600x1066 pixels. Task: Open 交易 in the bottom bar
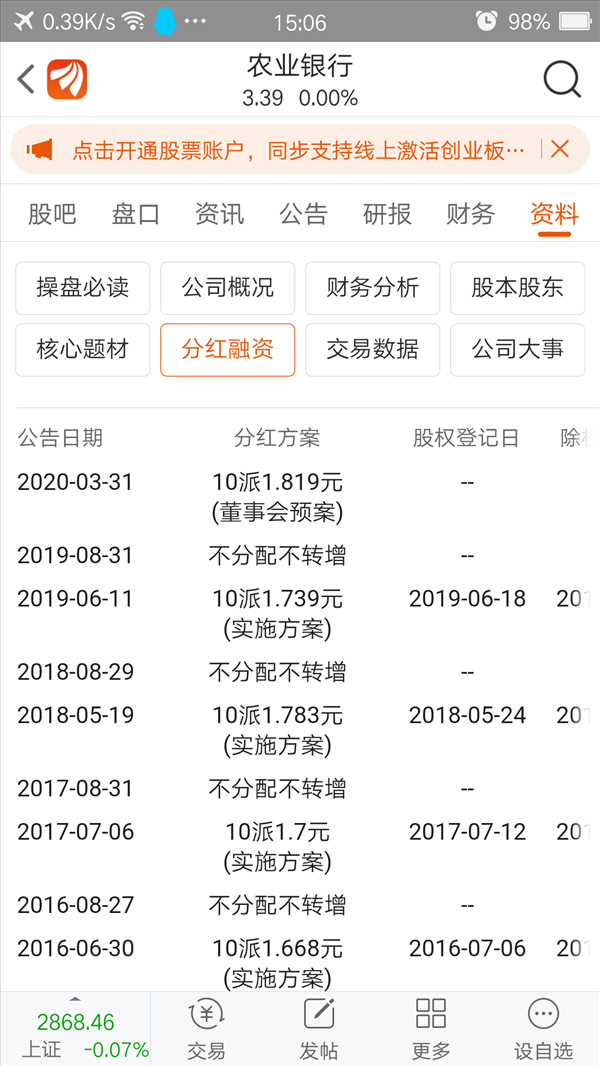tap(206, 1029)
